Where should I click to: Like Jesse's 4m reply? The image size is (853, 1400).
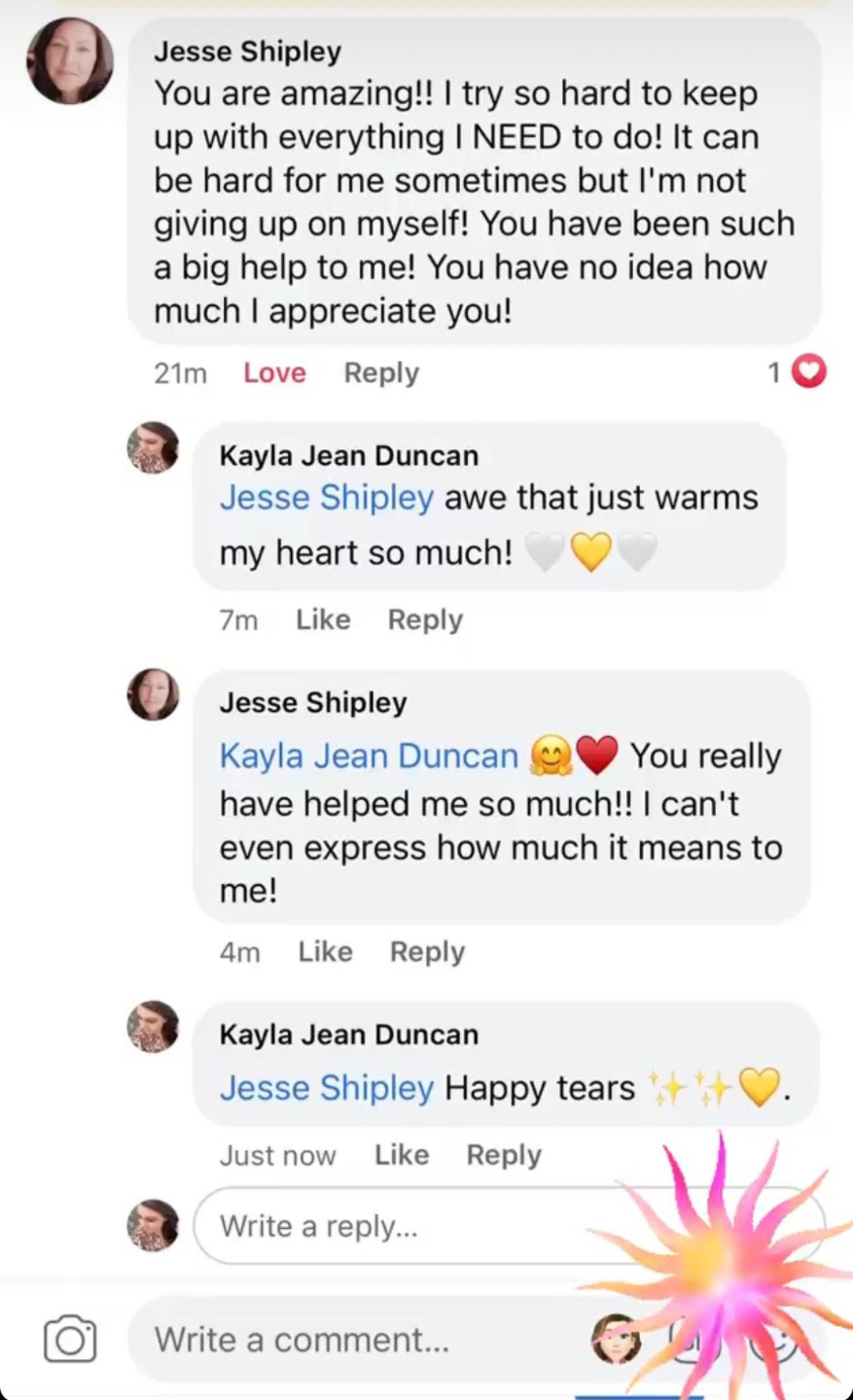pos(325,952)
